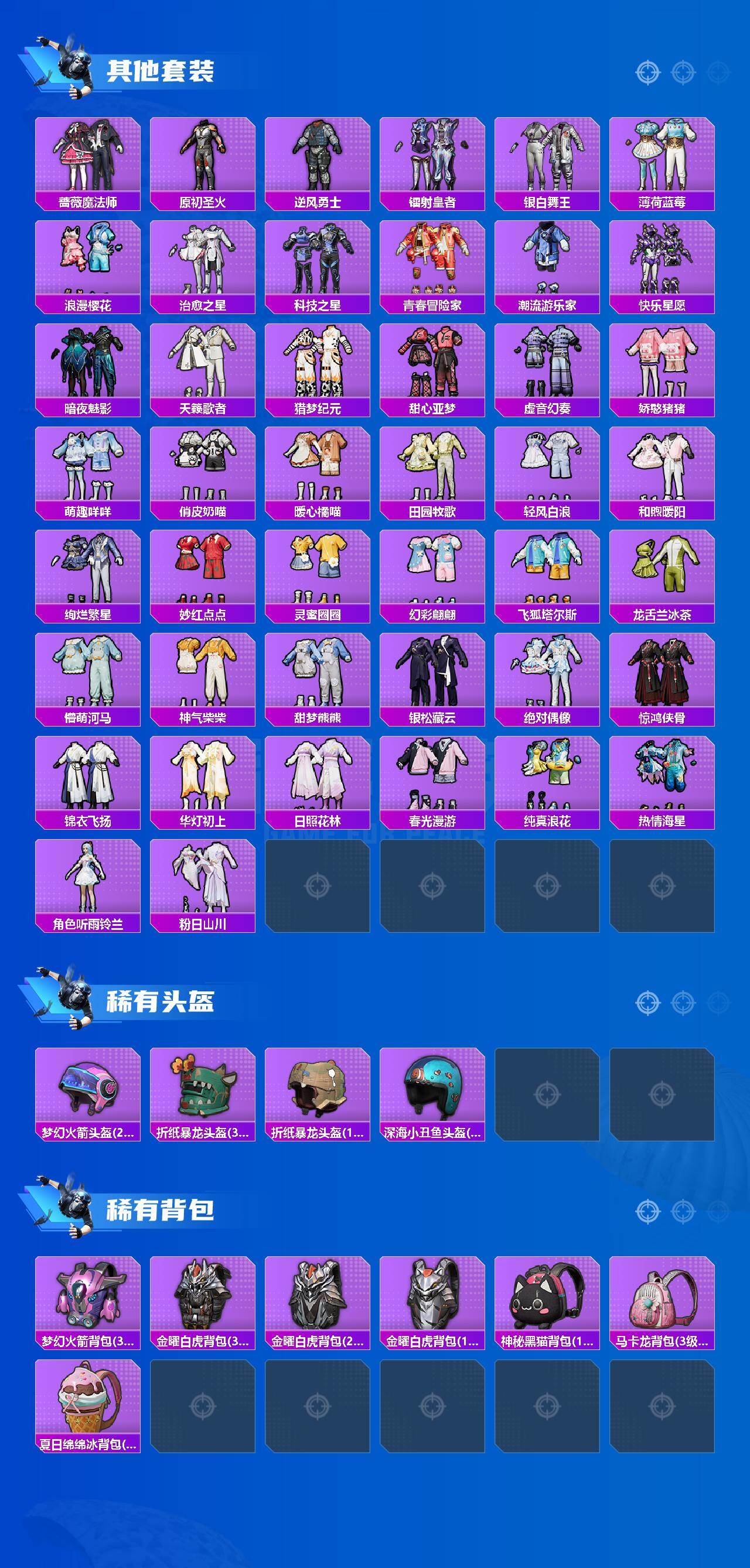
Task: Select the 蔷薇魔法师 outfit set
Action: (x=88, y=157)
